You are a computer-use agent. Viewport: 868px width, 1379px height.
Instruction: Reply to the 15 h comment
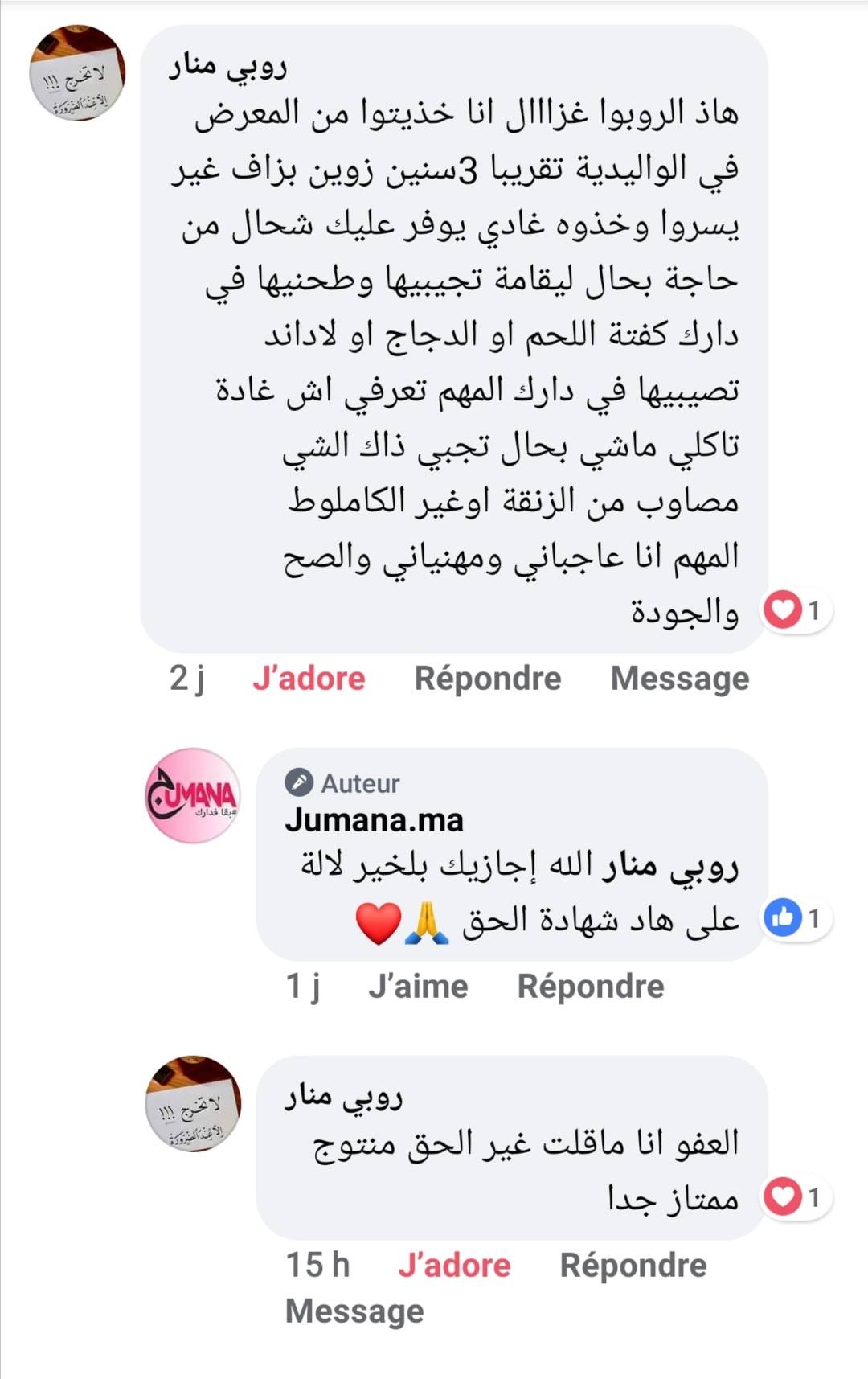coord(633,1266)
